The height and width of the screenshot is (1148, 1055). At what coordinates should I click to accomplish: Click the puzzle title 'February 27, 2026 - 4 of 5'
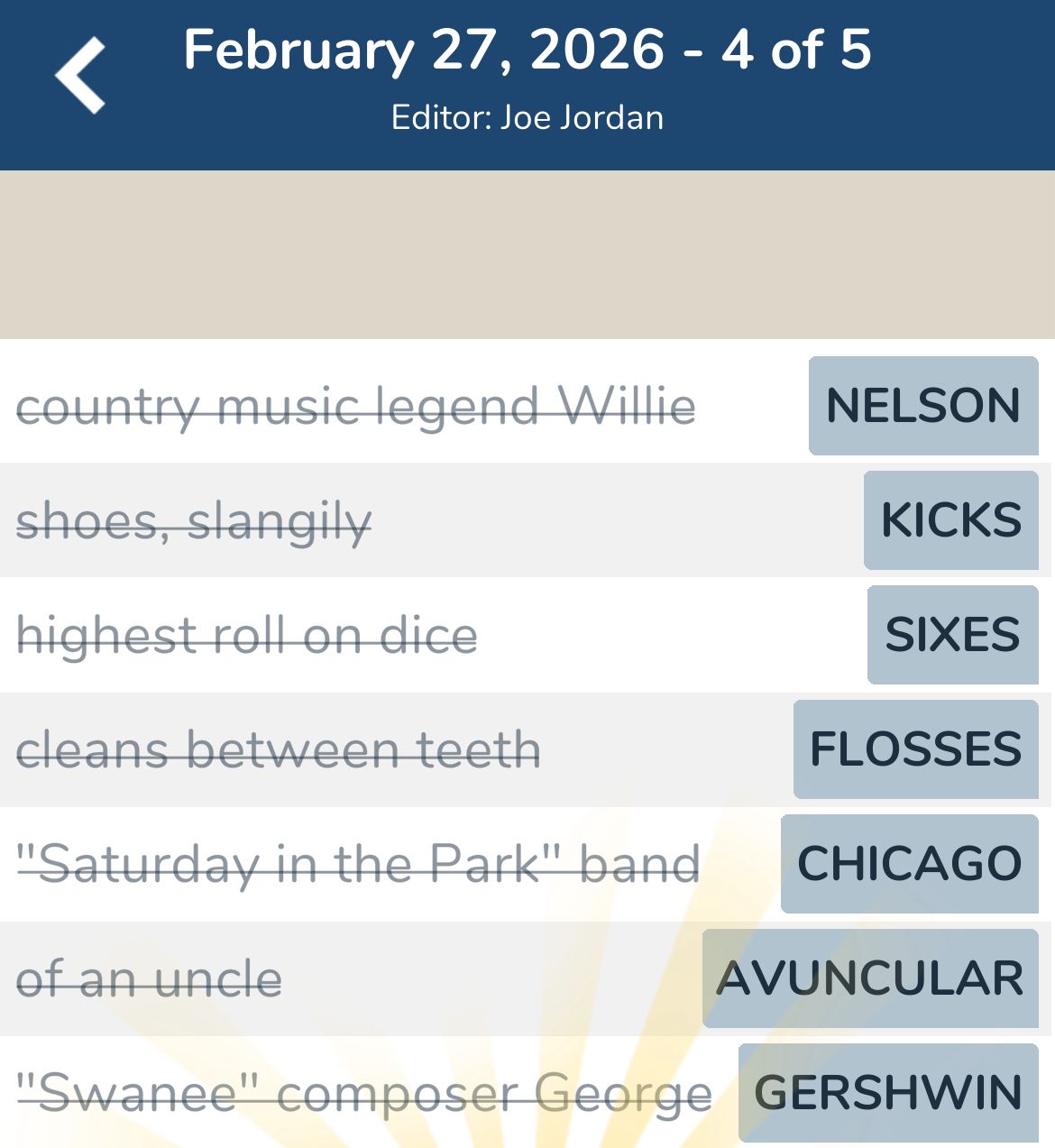[527, 51]
